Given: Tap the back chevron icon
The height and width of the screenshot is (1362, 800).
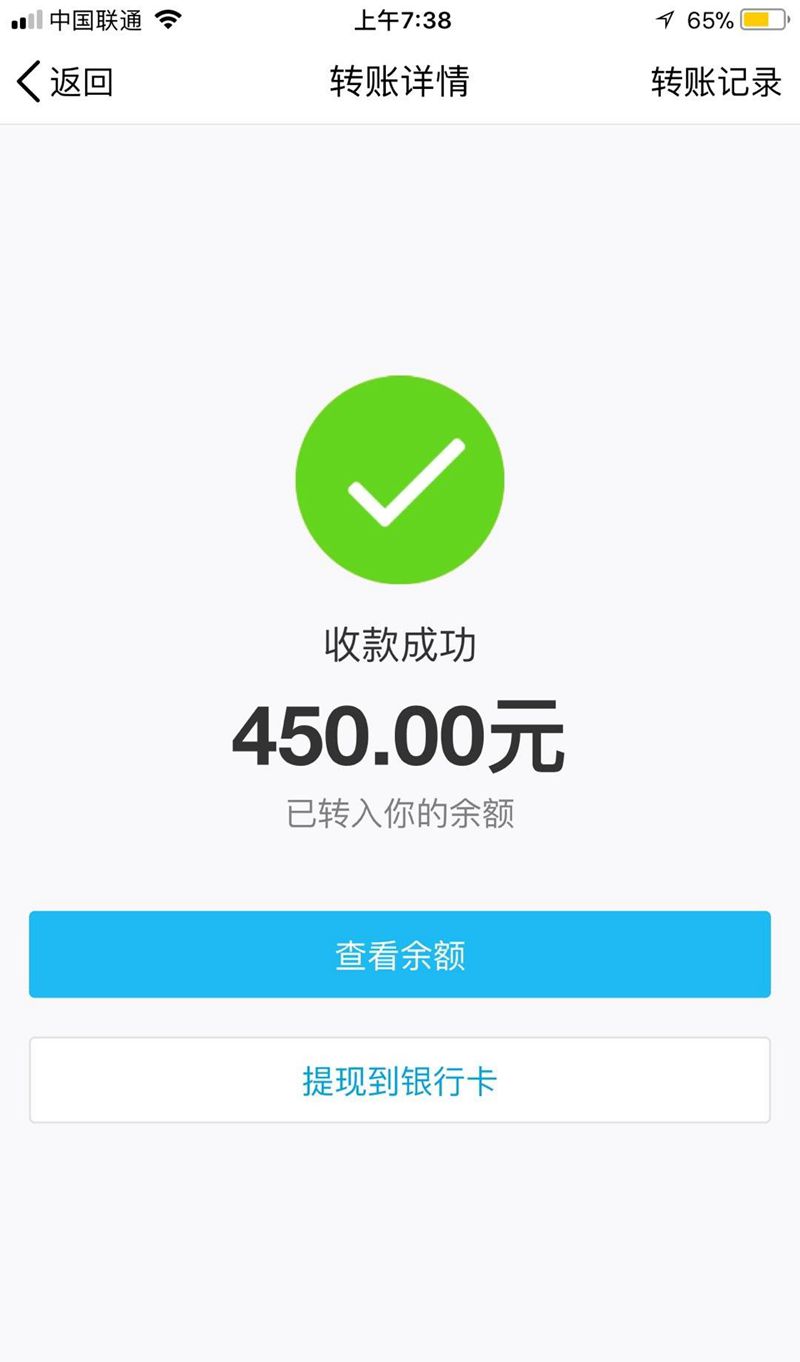Looking at the screenshot, I should point(27,82).
